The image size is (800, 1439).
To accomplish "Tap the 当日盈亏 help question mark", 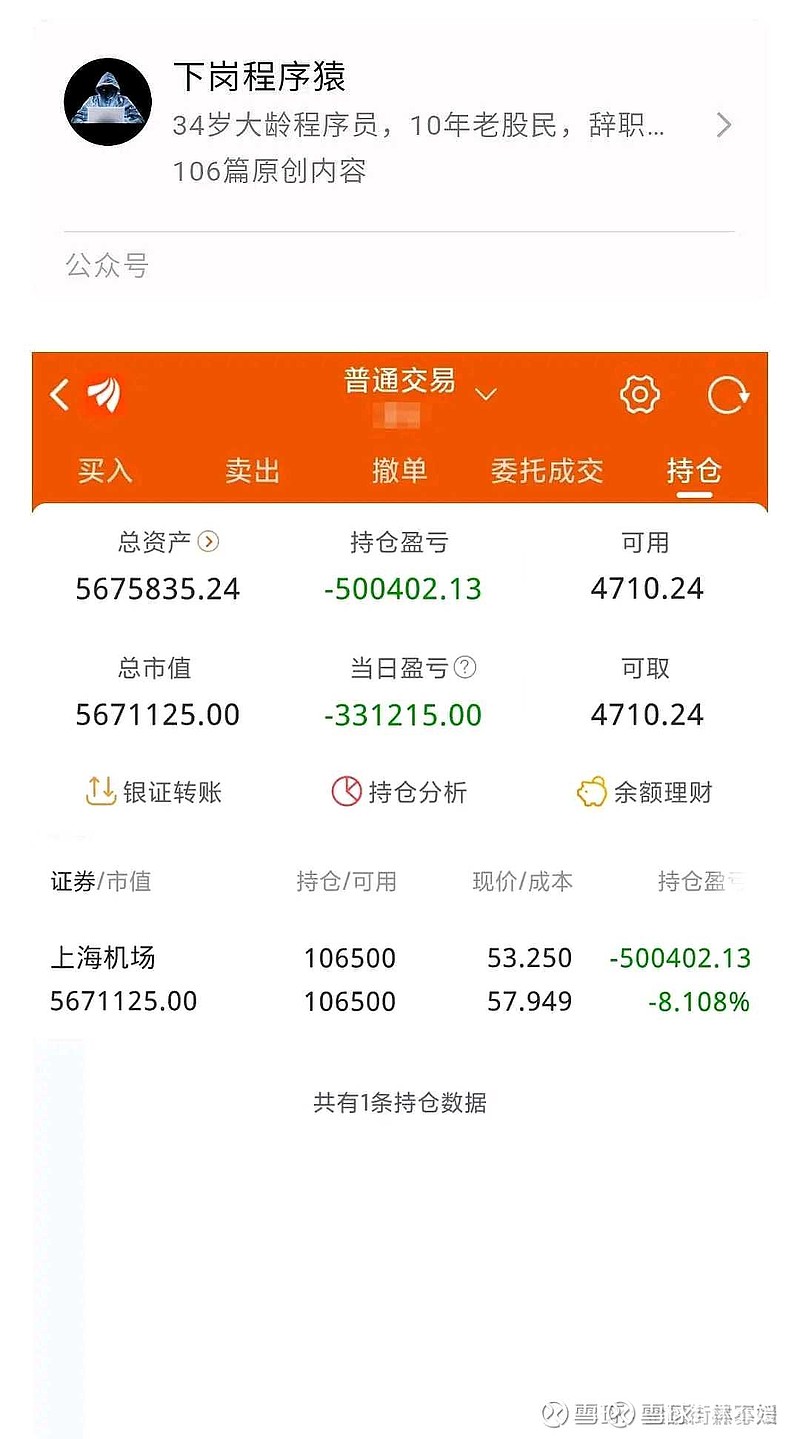I will 465,667.
